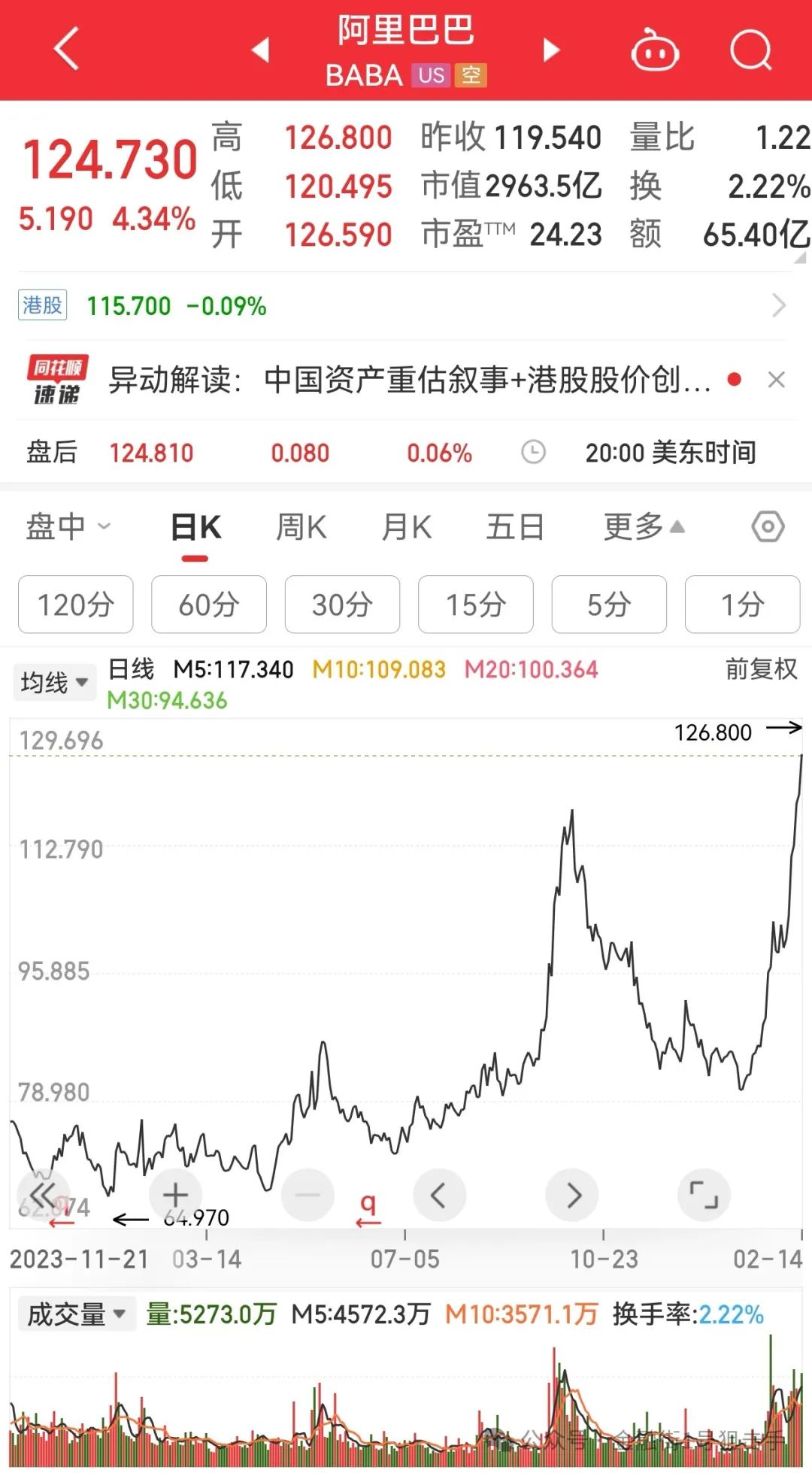Select the 15分 interval chip
The width and height of the screenshot is (812, 1473).
[x=476, y=605]
